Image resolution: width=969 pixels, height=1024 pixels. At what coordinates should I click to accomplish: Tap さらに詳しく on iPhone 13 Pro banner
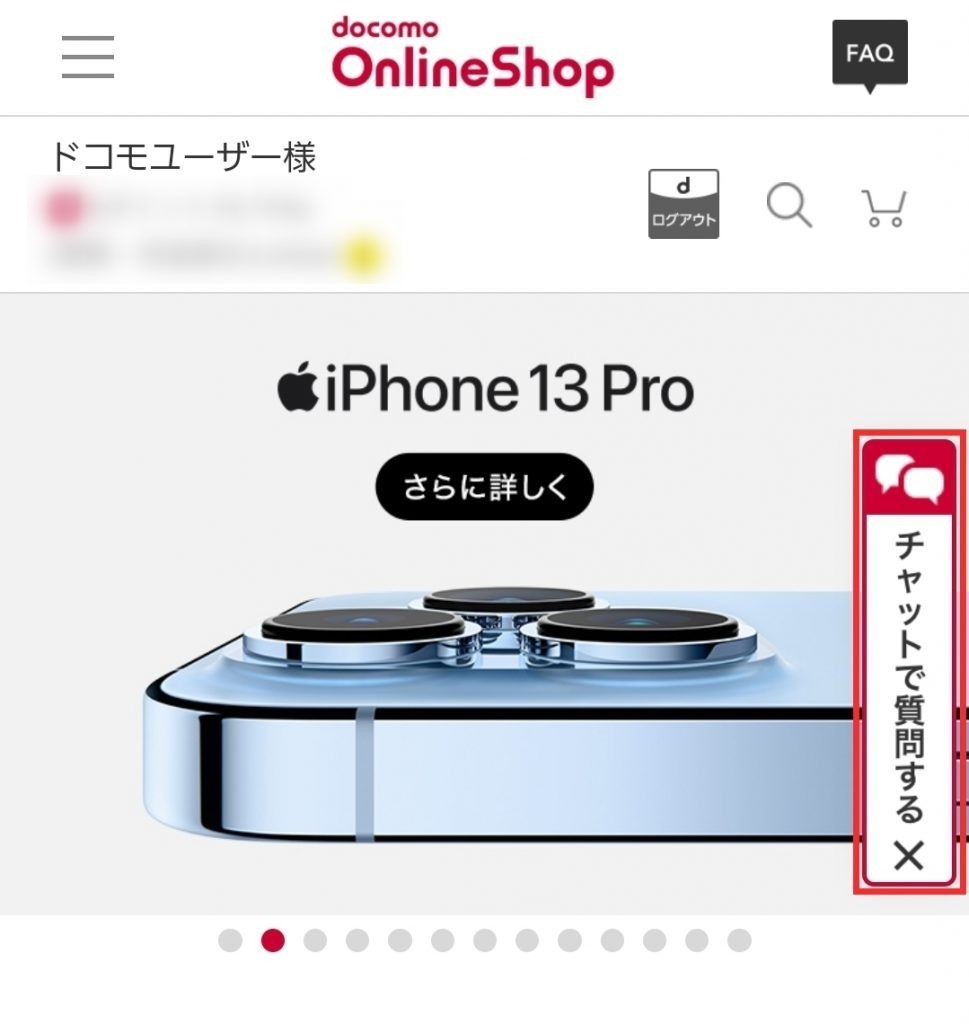coord(485,488)
